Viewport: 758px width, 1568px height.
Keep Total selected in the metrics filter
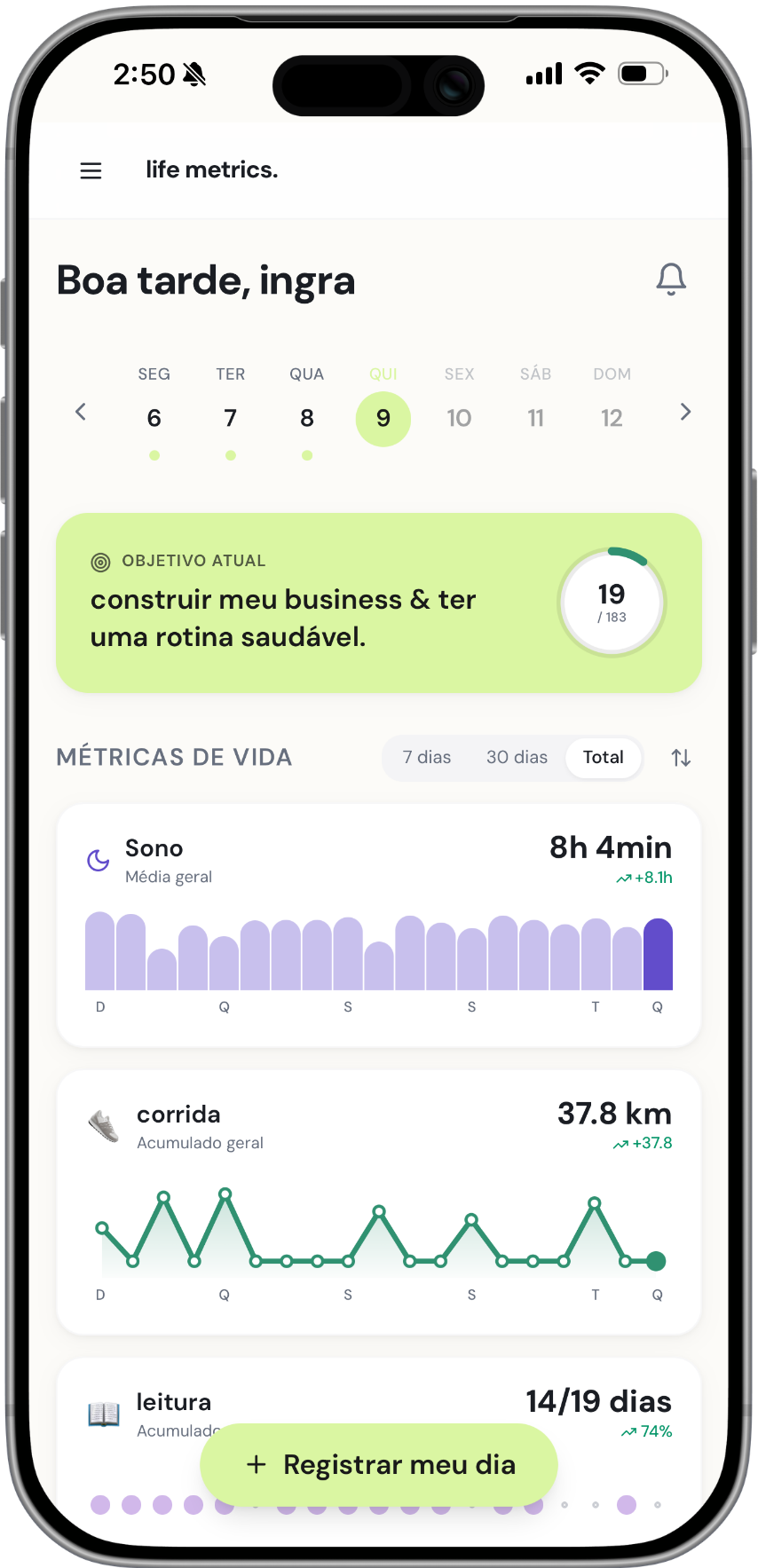click(603, 757)
